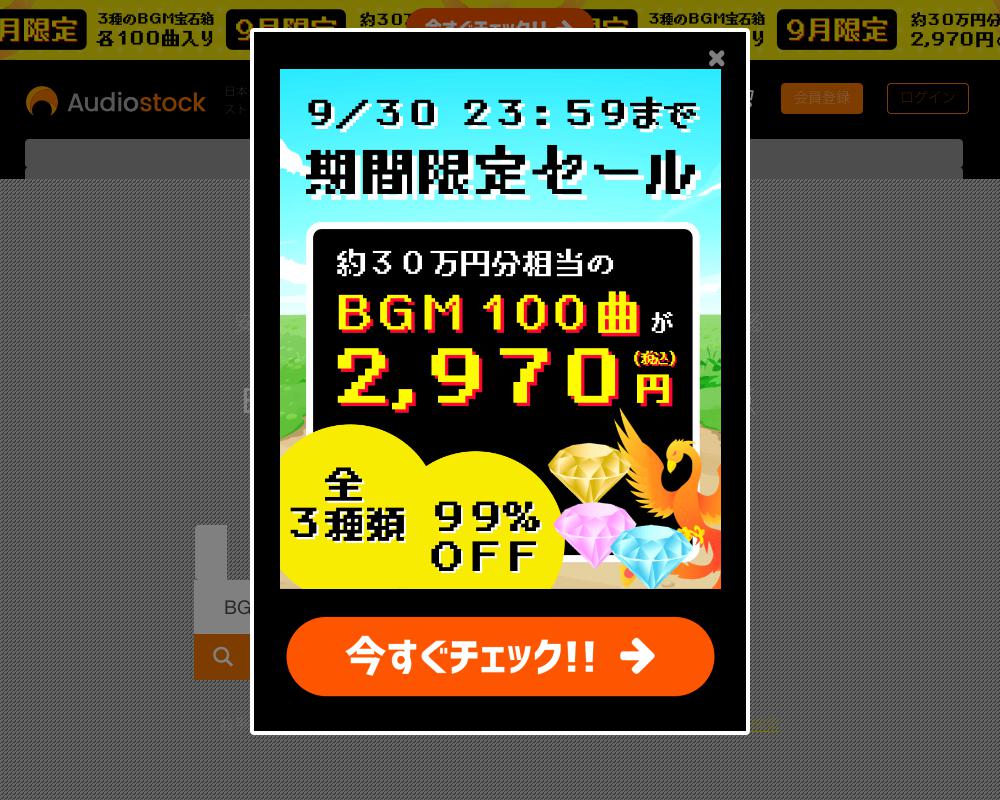The width and height of the screenshot is (1000, 800).
Task: Close the limited-time sale popup
Action: point(716,59)
